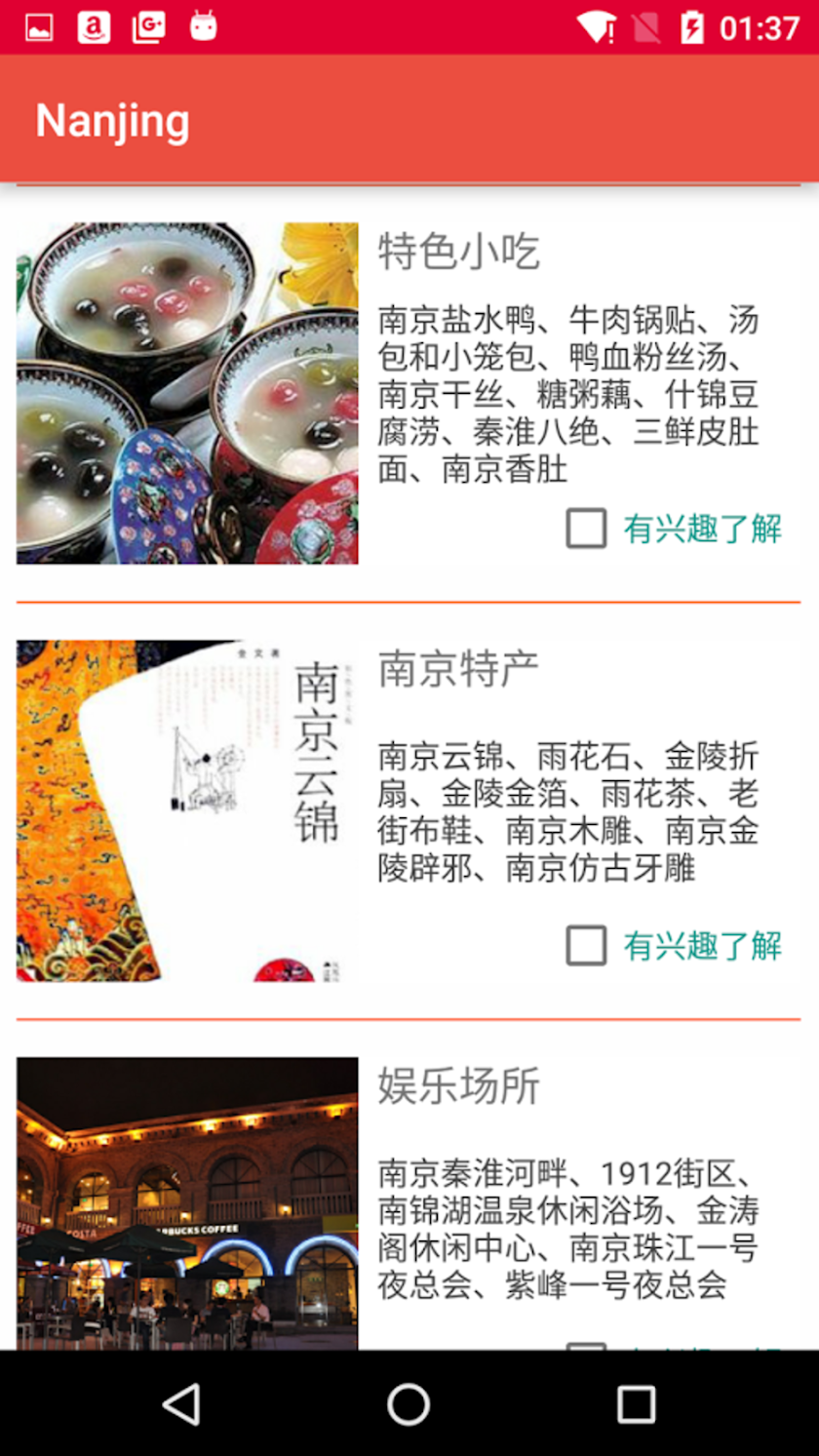
Task: Open the 娱乐场所 night plaza picture card
Action: pyautogui.click(x=187, y=1202)
